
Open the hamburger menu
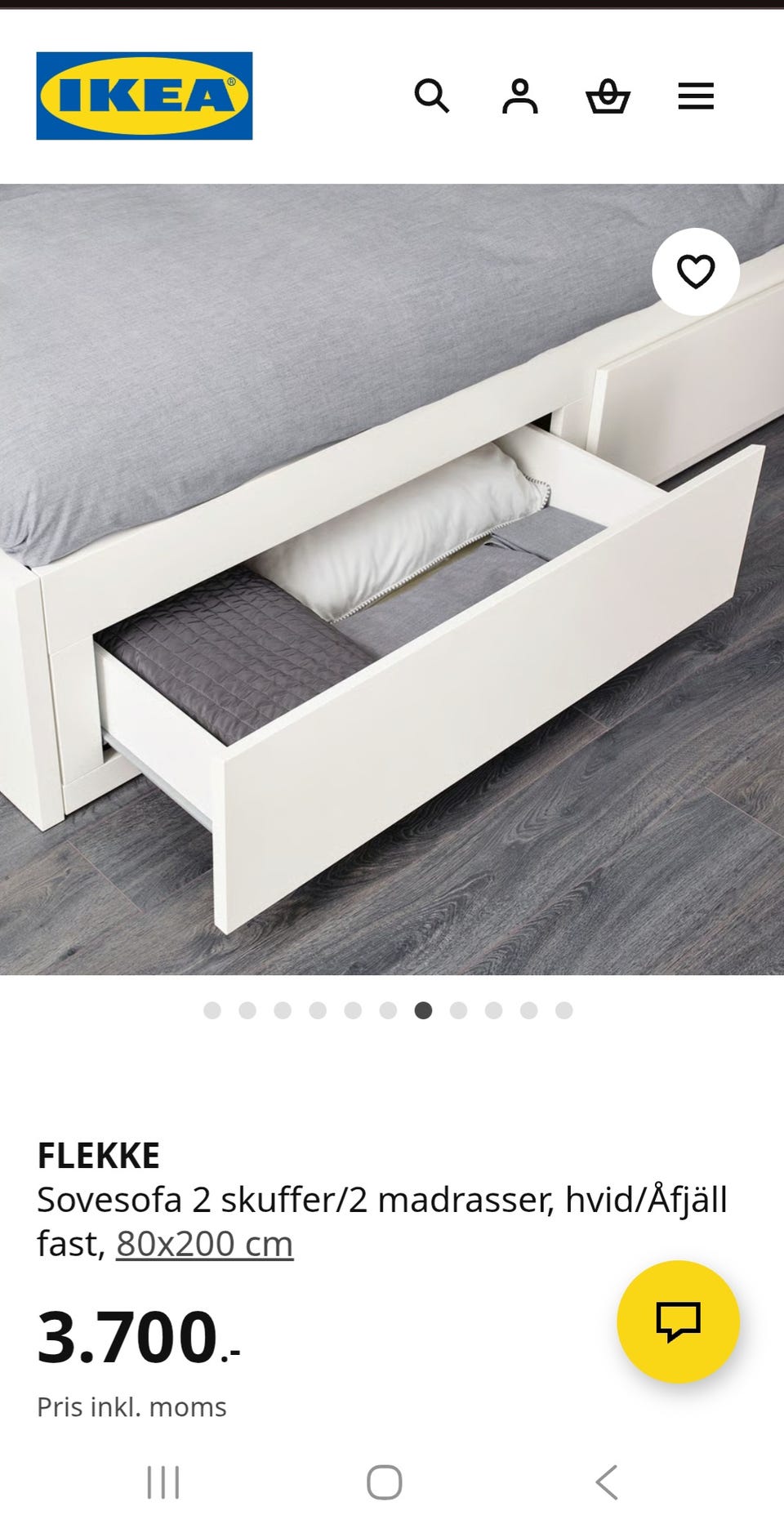pyautogui.click(x=696, y=96)
